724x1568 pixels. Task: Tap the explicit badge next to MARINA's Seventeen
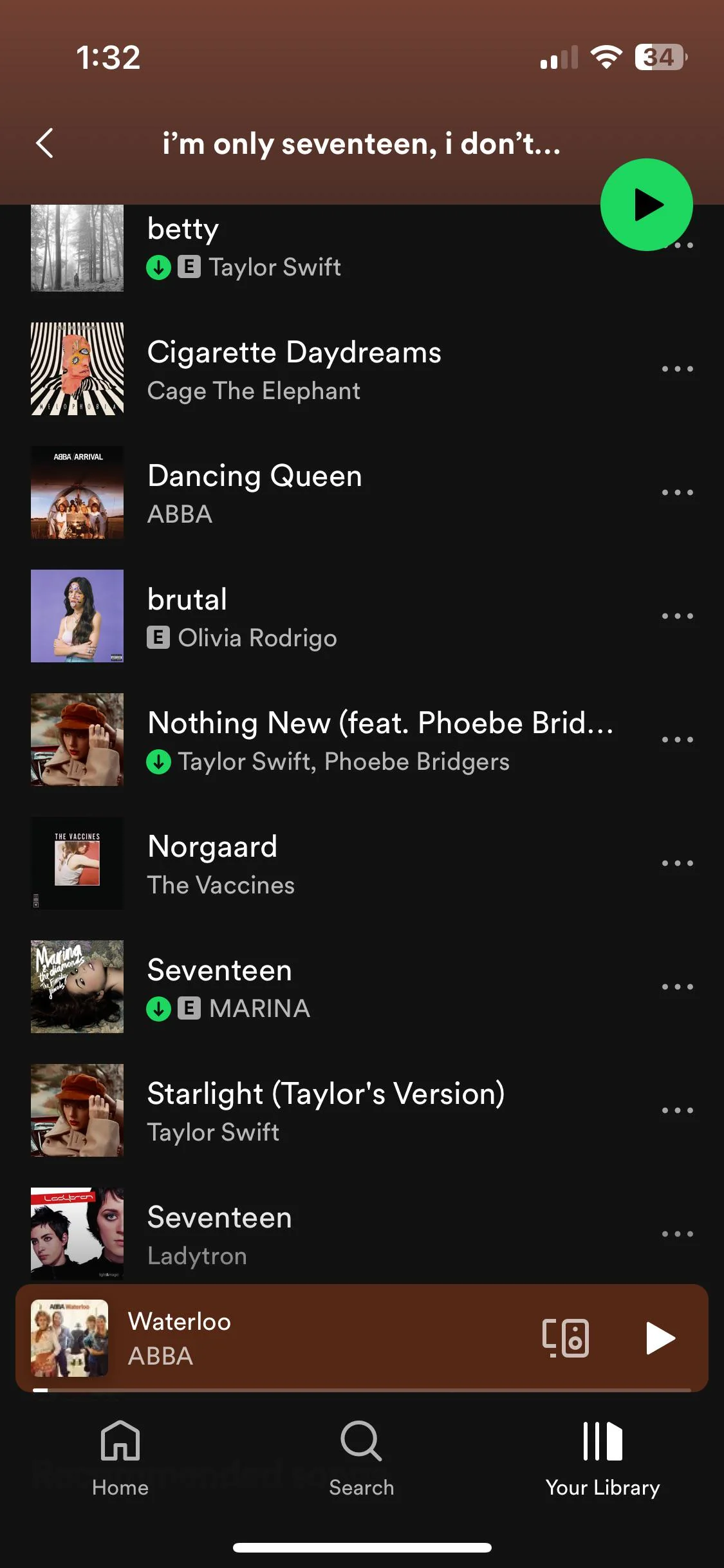(x=189, y=1009)
